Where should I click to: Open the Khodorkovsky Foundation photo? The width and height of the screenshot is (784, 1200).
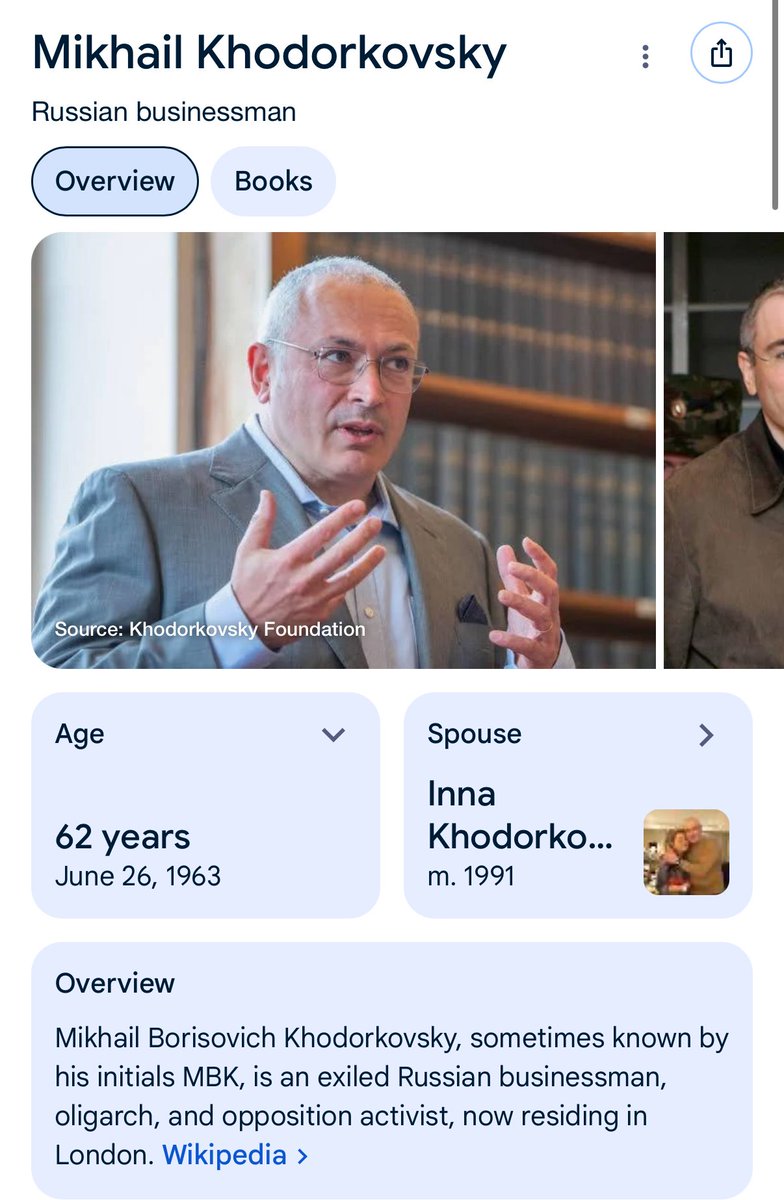pos(343,450)
